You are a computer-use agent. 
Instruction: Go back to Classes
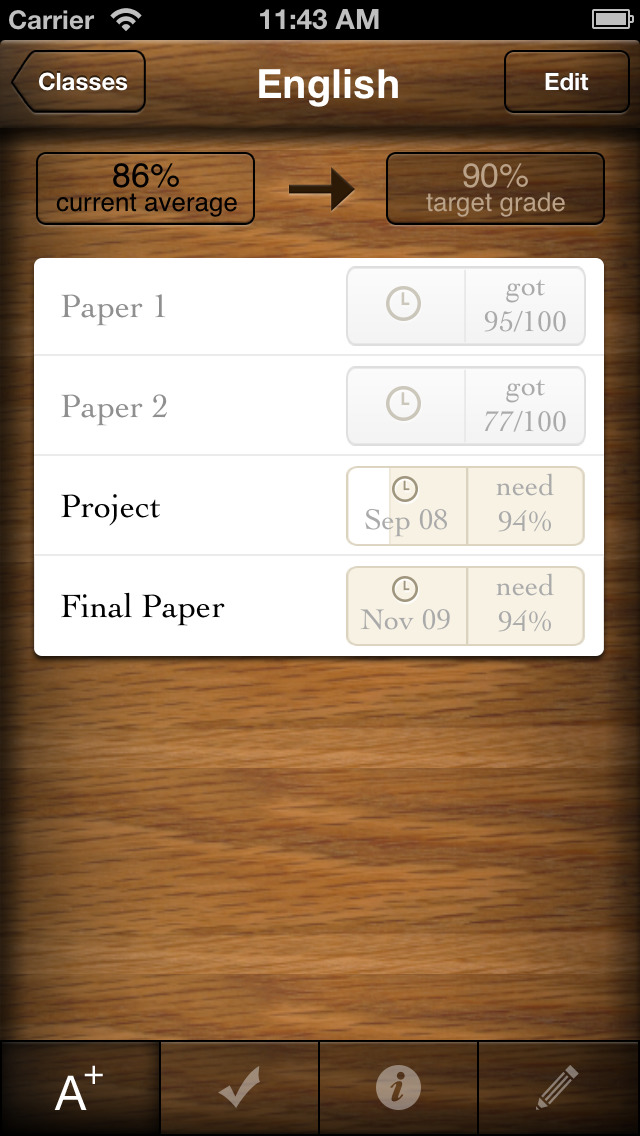(80, 82)
